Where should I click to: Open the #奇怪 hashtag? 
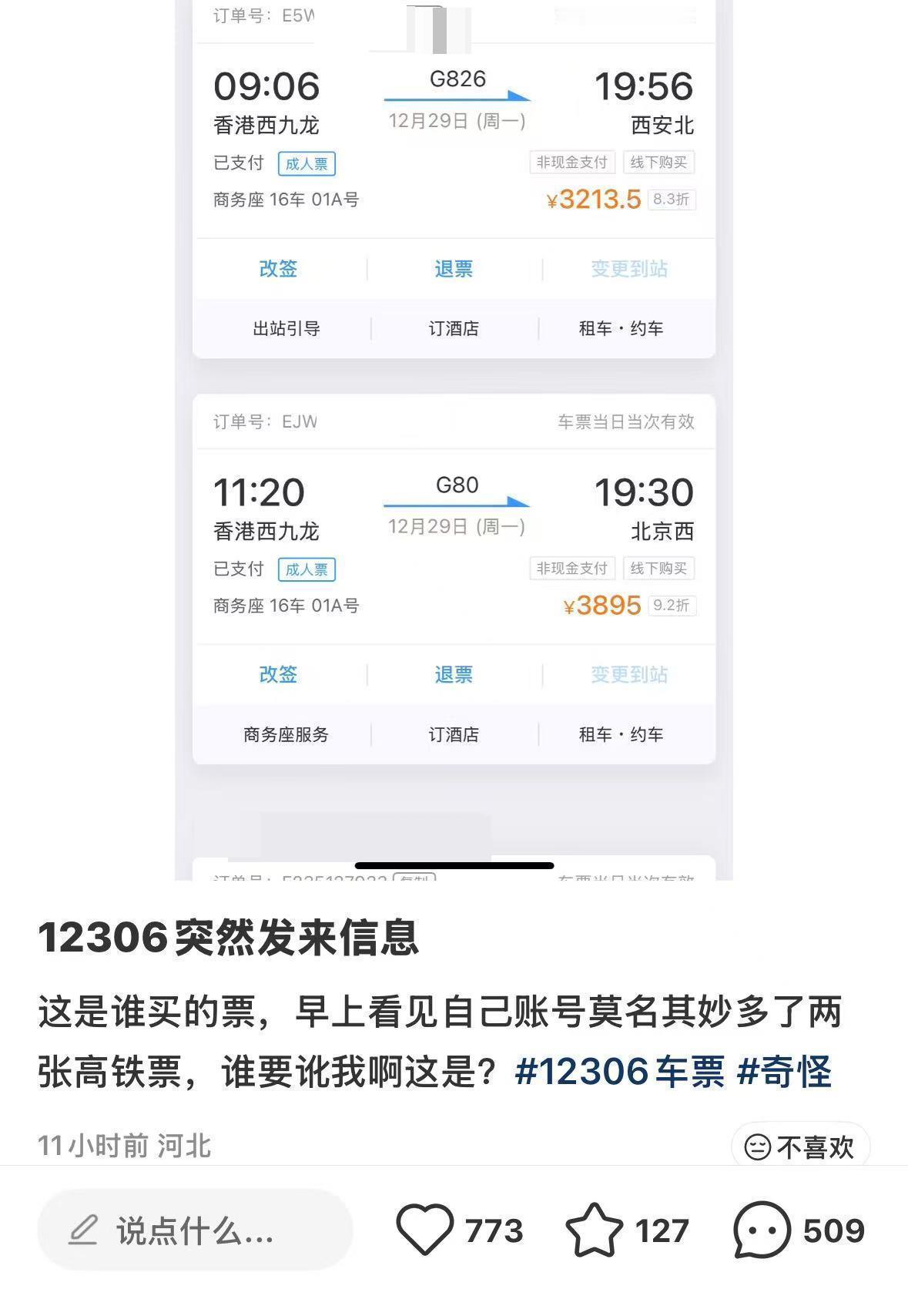(x=788, y=1069)
